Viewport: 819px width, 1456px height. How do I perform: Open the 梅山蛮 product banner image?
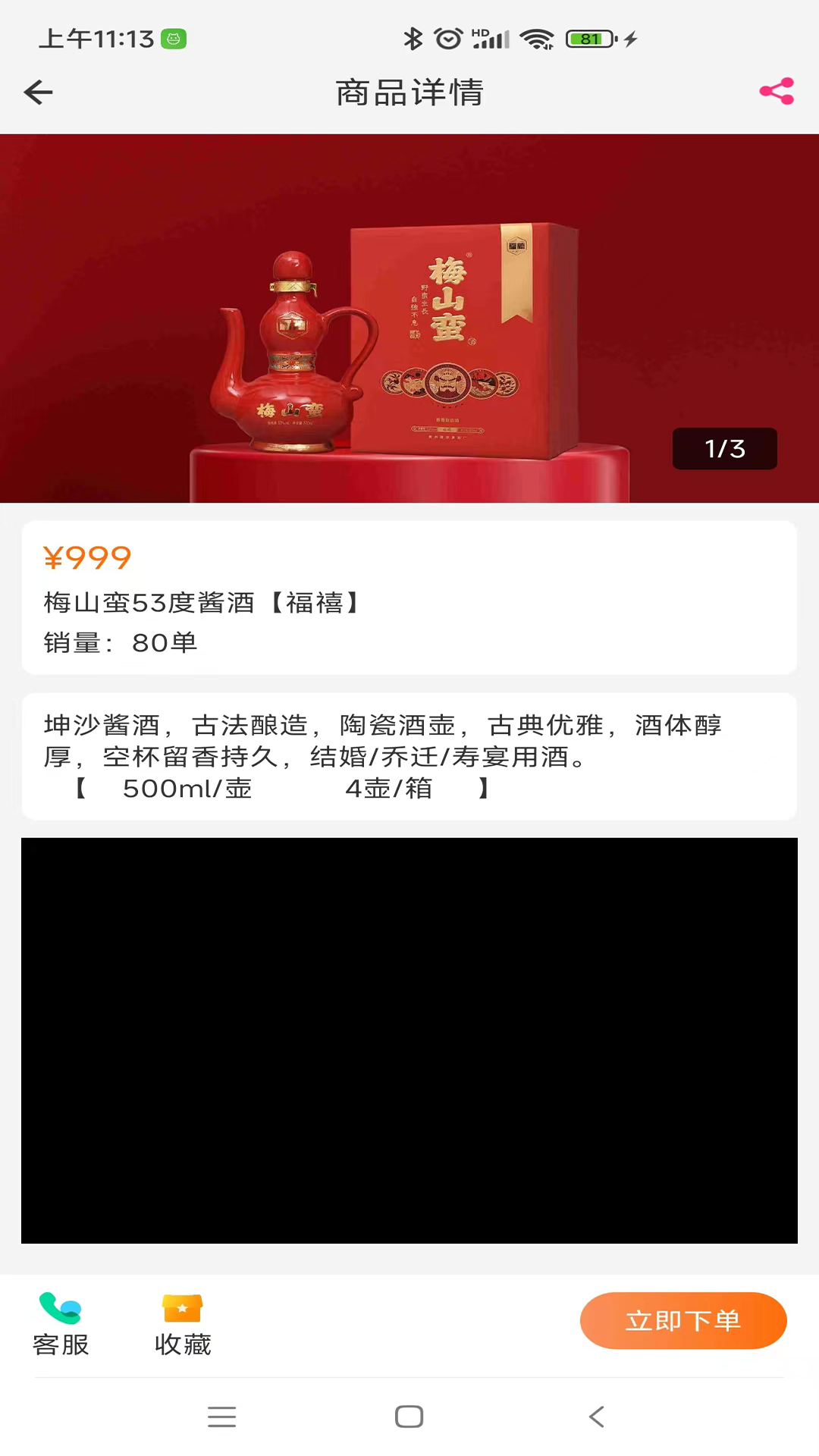[x=409, y=318]
